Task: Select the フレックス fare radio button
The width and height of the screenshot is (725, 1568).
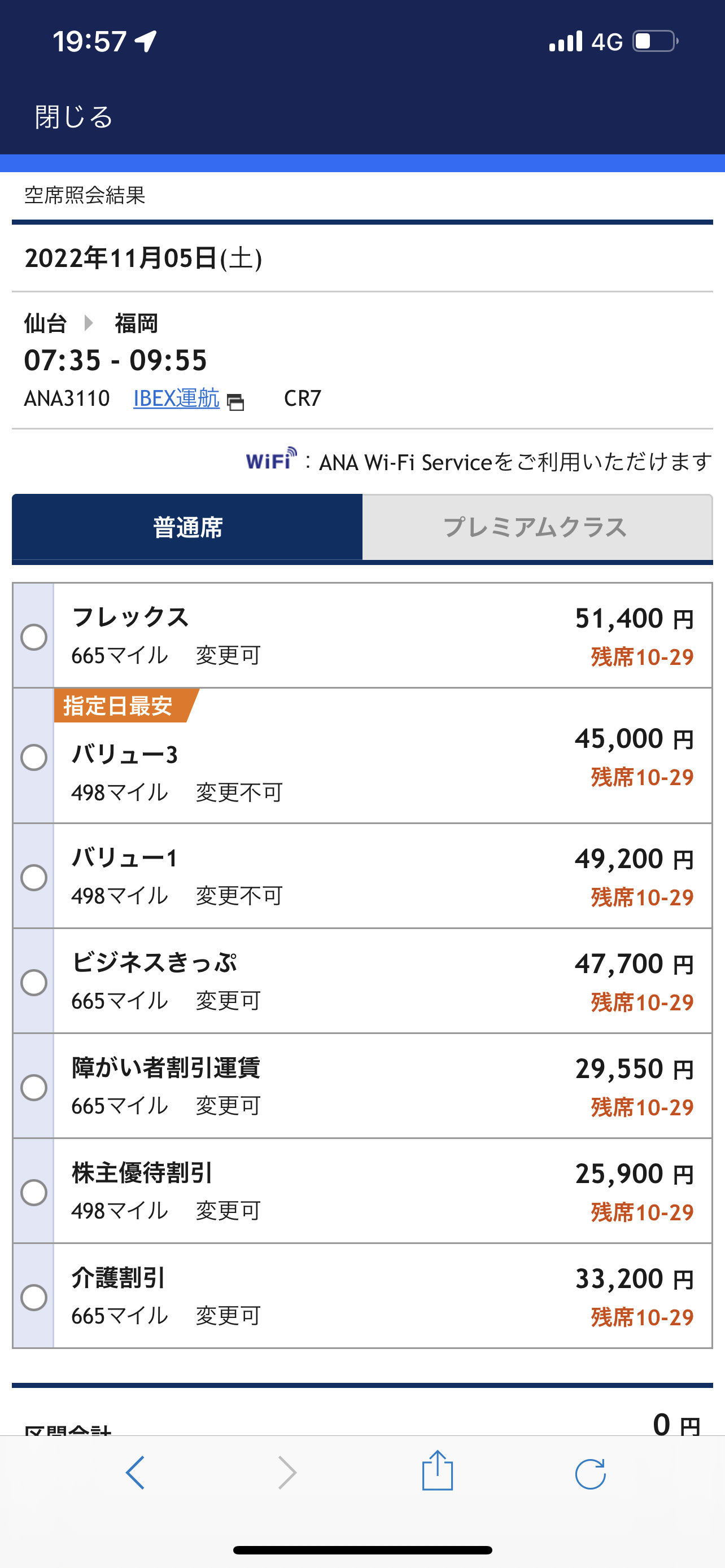Action: pos(34,637)
